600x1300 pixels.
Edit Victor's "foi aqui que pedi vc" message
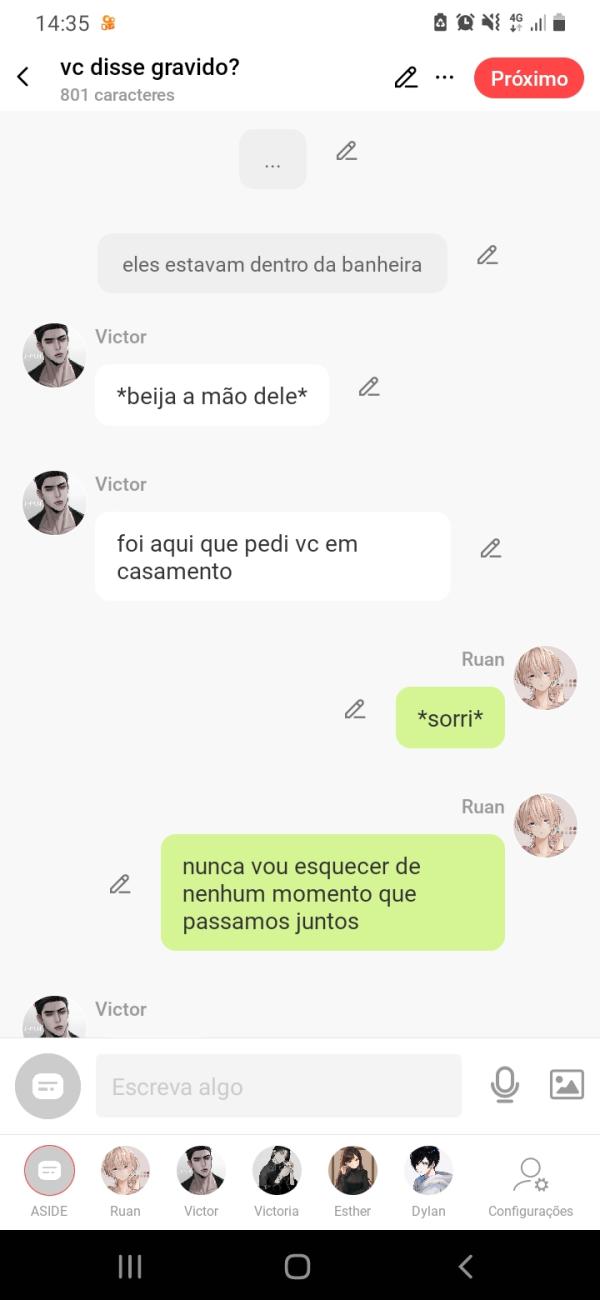click(490, 548)
